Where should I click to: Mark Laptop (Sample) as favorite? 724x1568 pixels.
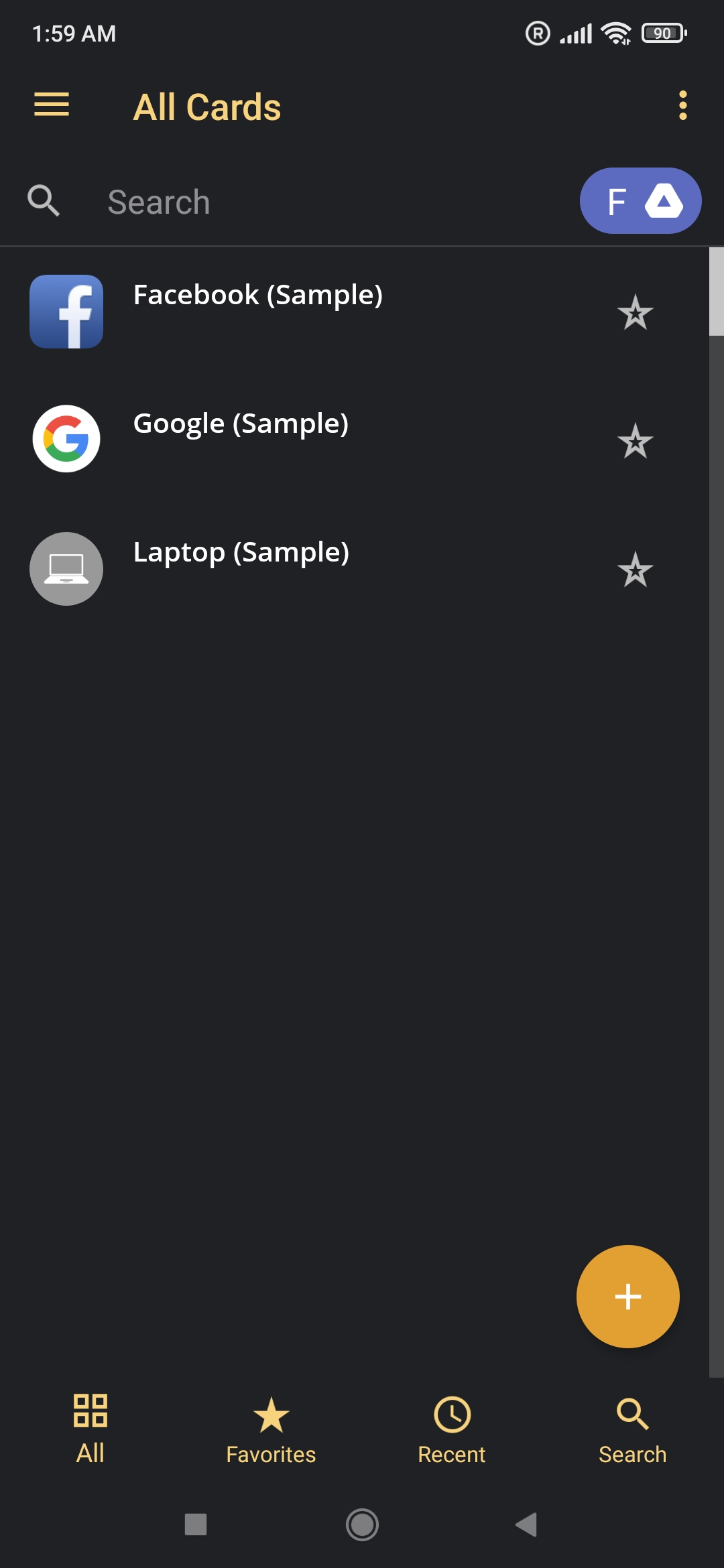pos(635,570)
